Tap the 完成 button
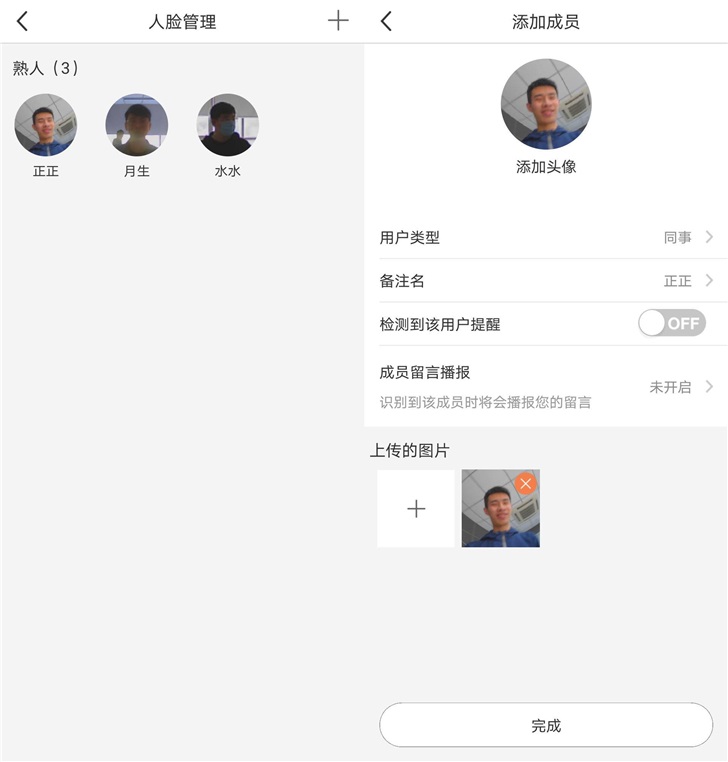 pyautogui.click(x=546, y=725)
